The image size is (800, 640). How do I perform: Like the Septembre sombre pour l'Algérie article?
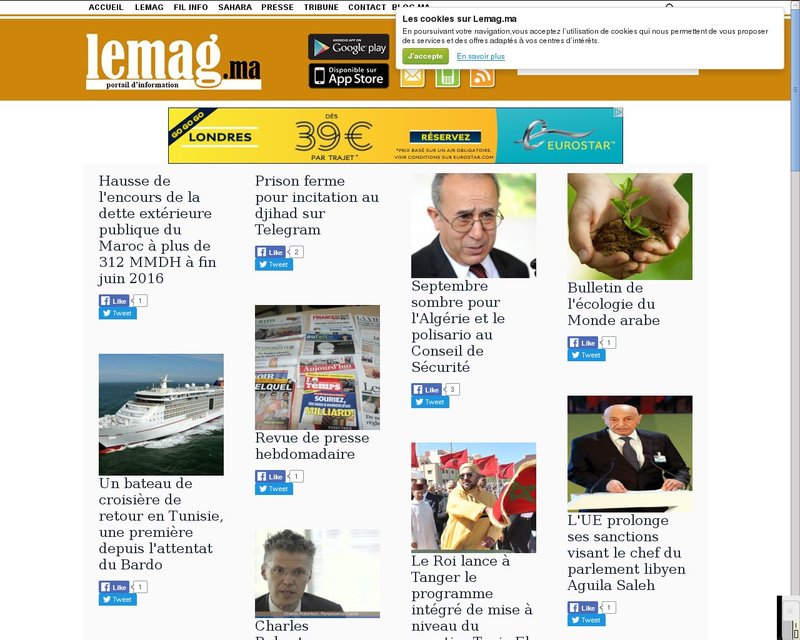[426, 389]
